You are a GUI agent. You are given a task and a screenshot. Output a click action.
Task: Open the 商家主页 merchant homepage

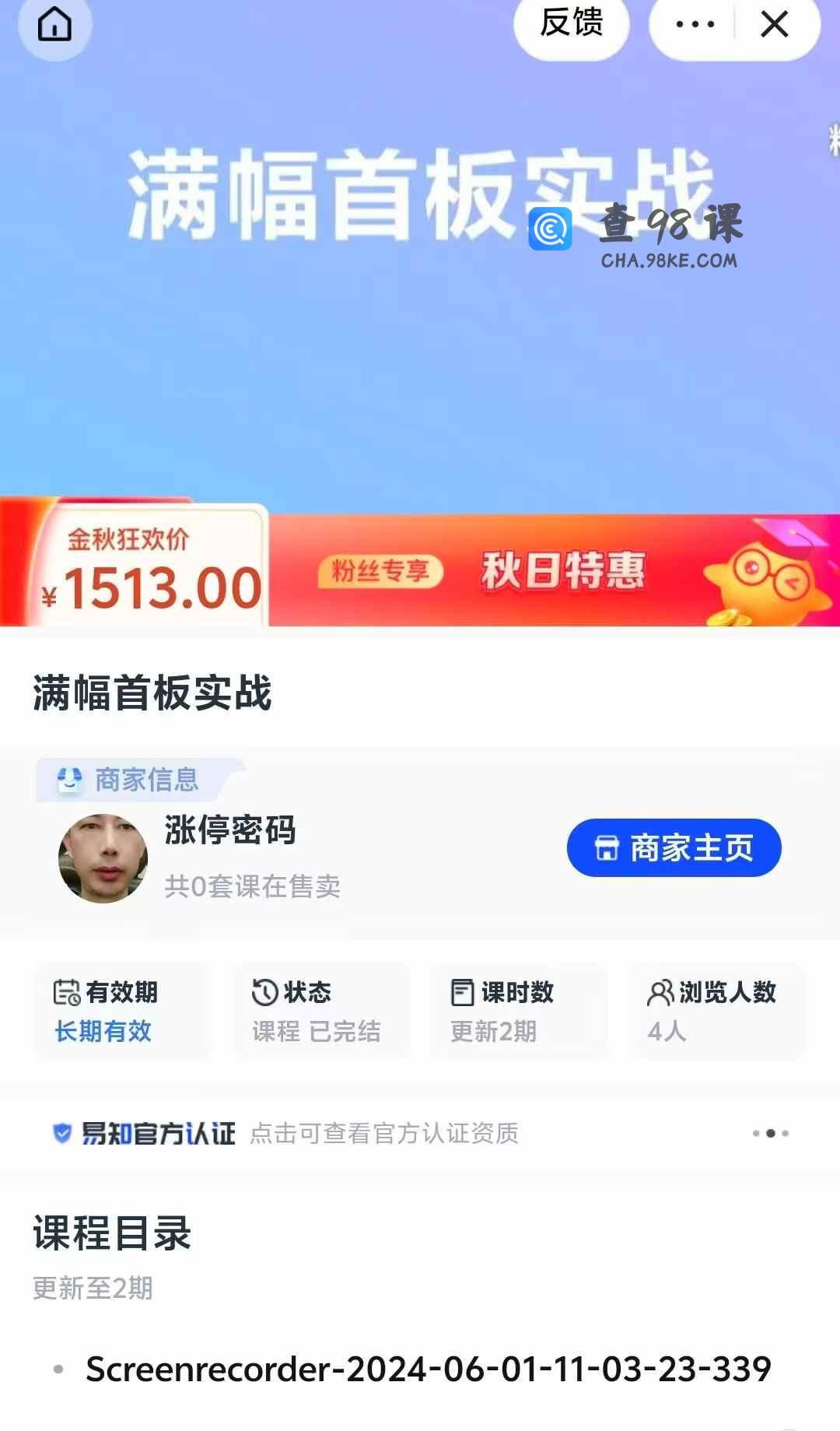click(674, 847)
